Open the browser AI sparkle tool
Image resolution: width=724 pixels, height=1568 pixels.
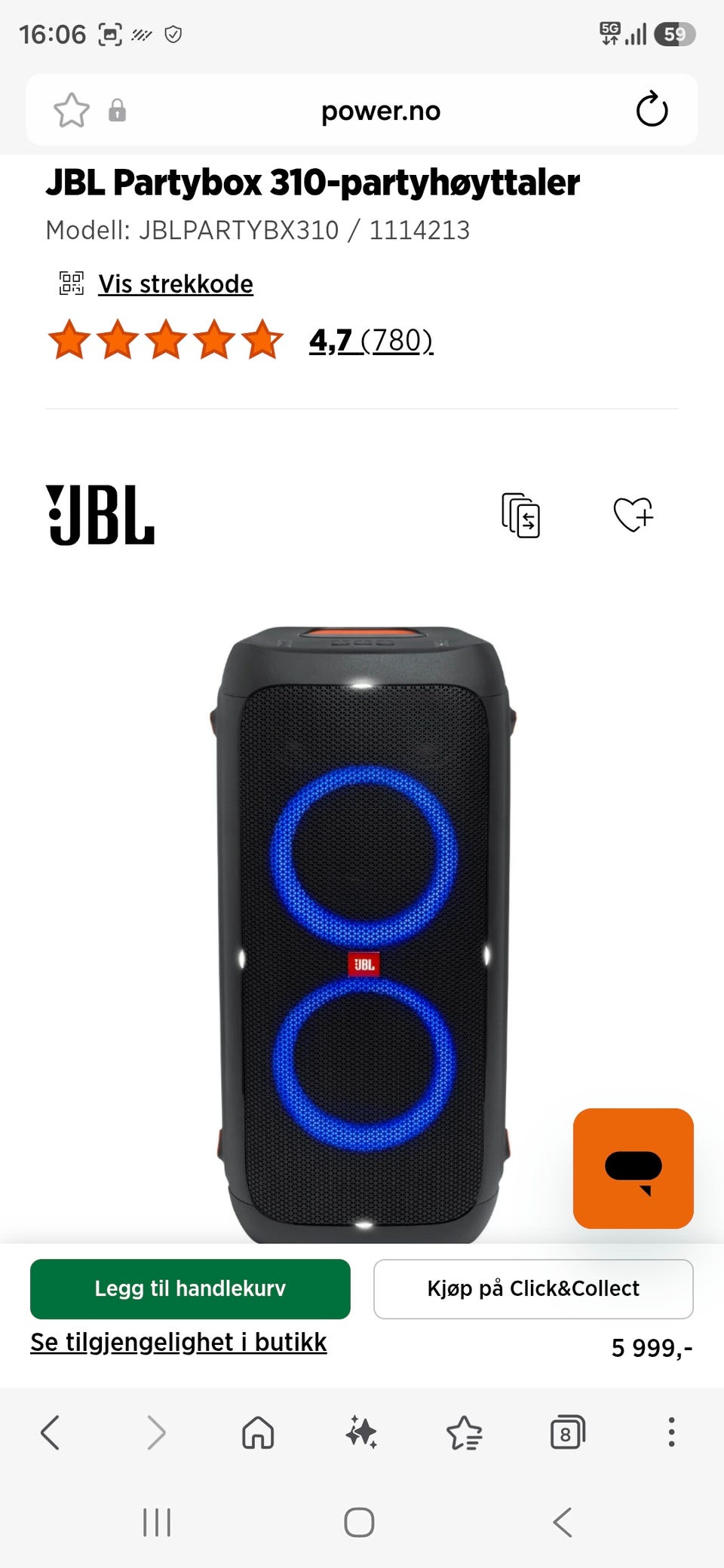(361, 1432)
